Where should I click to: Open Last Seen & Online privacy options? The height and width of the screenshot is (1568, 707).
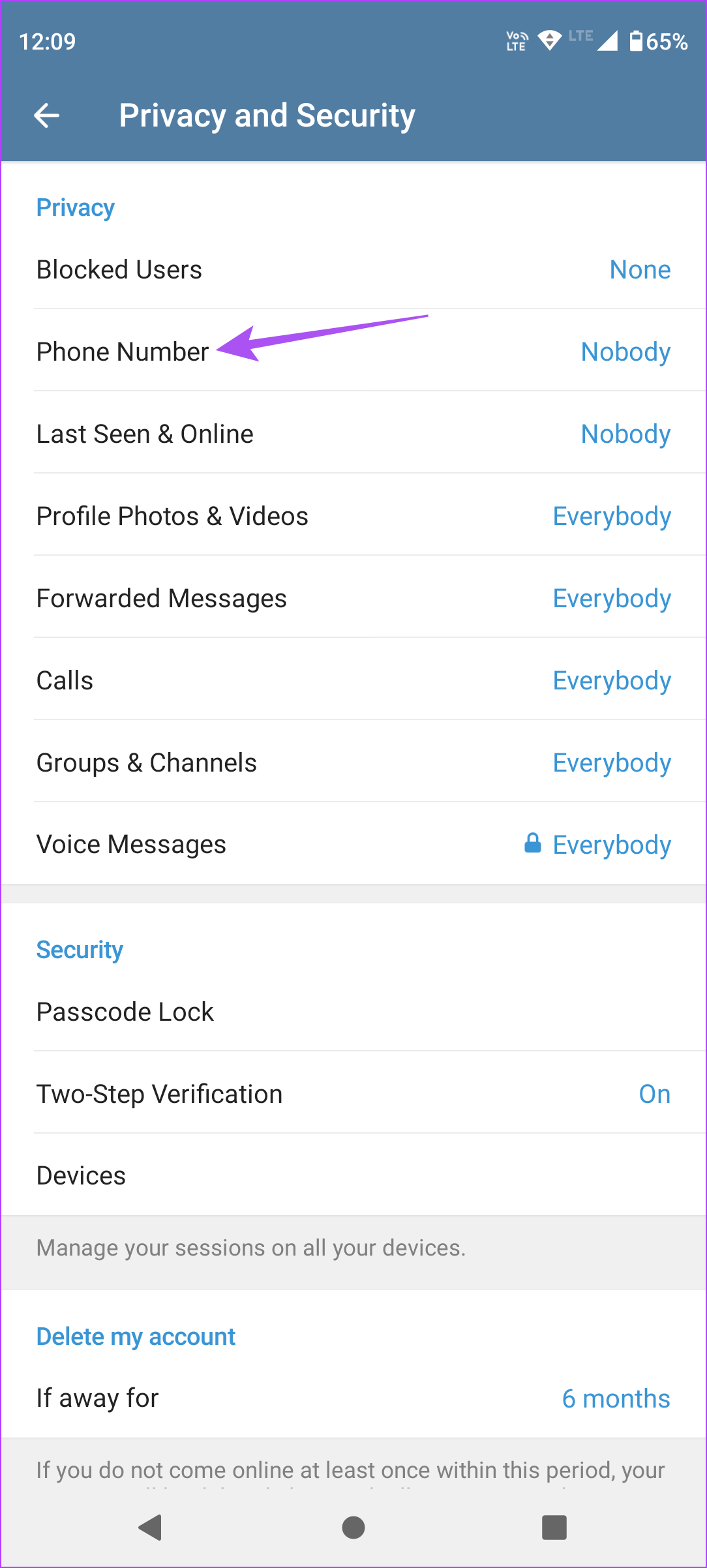(353, 433)
